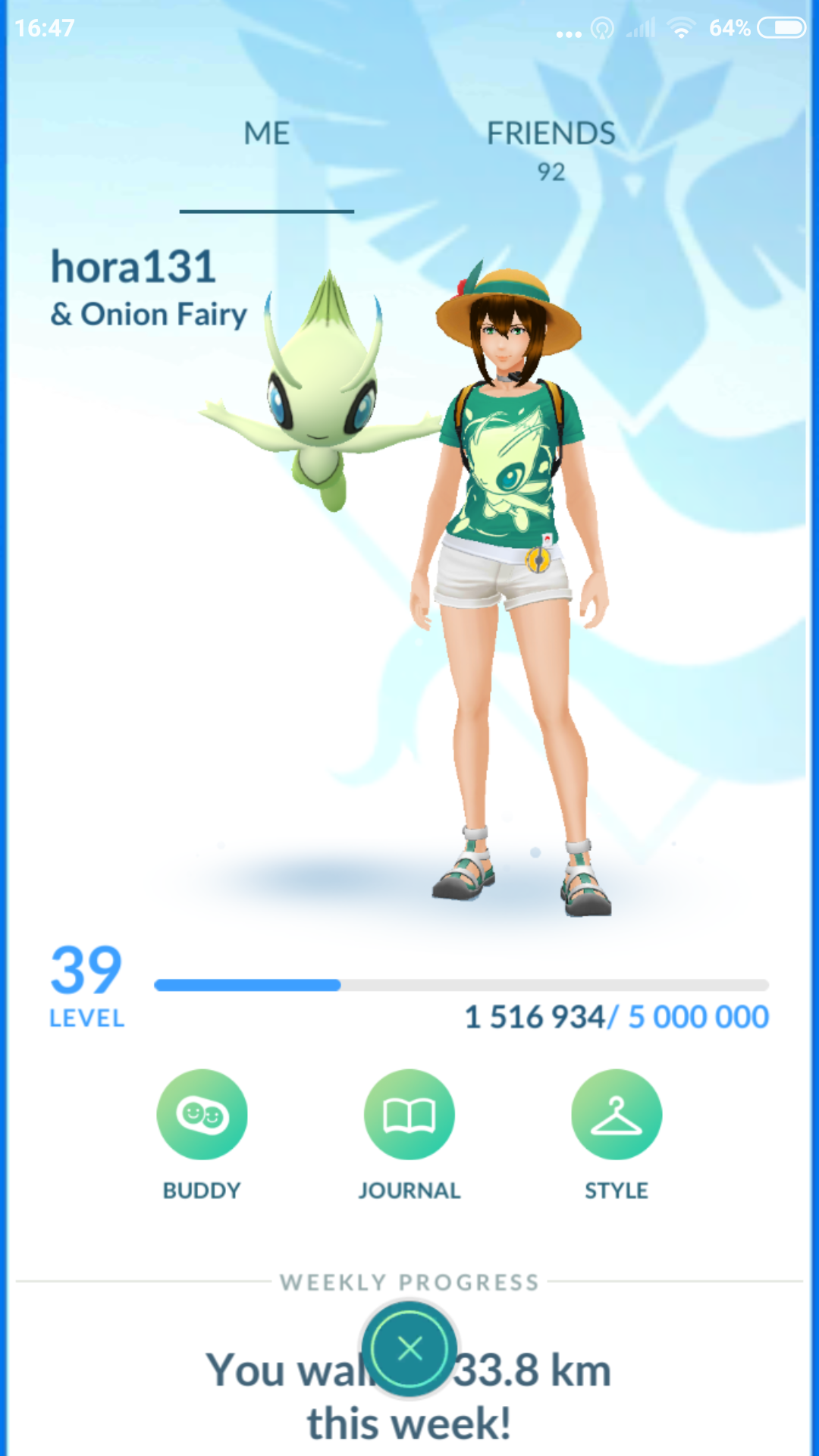Open the Style customization
Viewport: 819px width, 1456px height.
point(616,1115)
